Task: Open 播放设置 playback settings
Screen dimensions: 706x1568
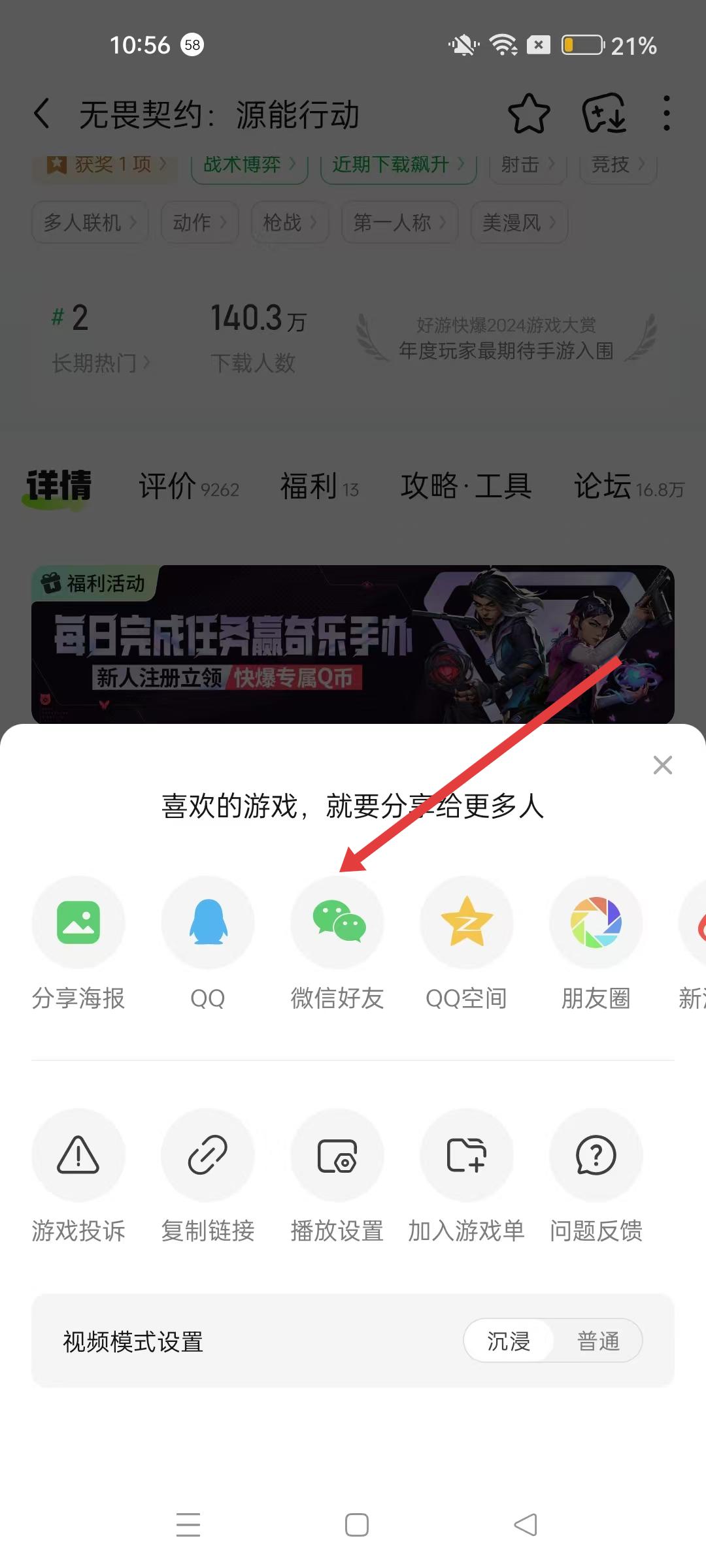Action: point(337,1155)
